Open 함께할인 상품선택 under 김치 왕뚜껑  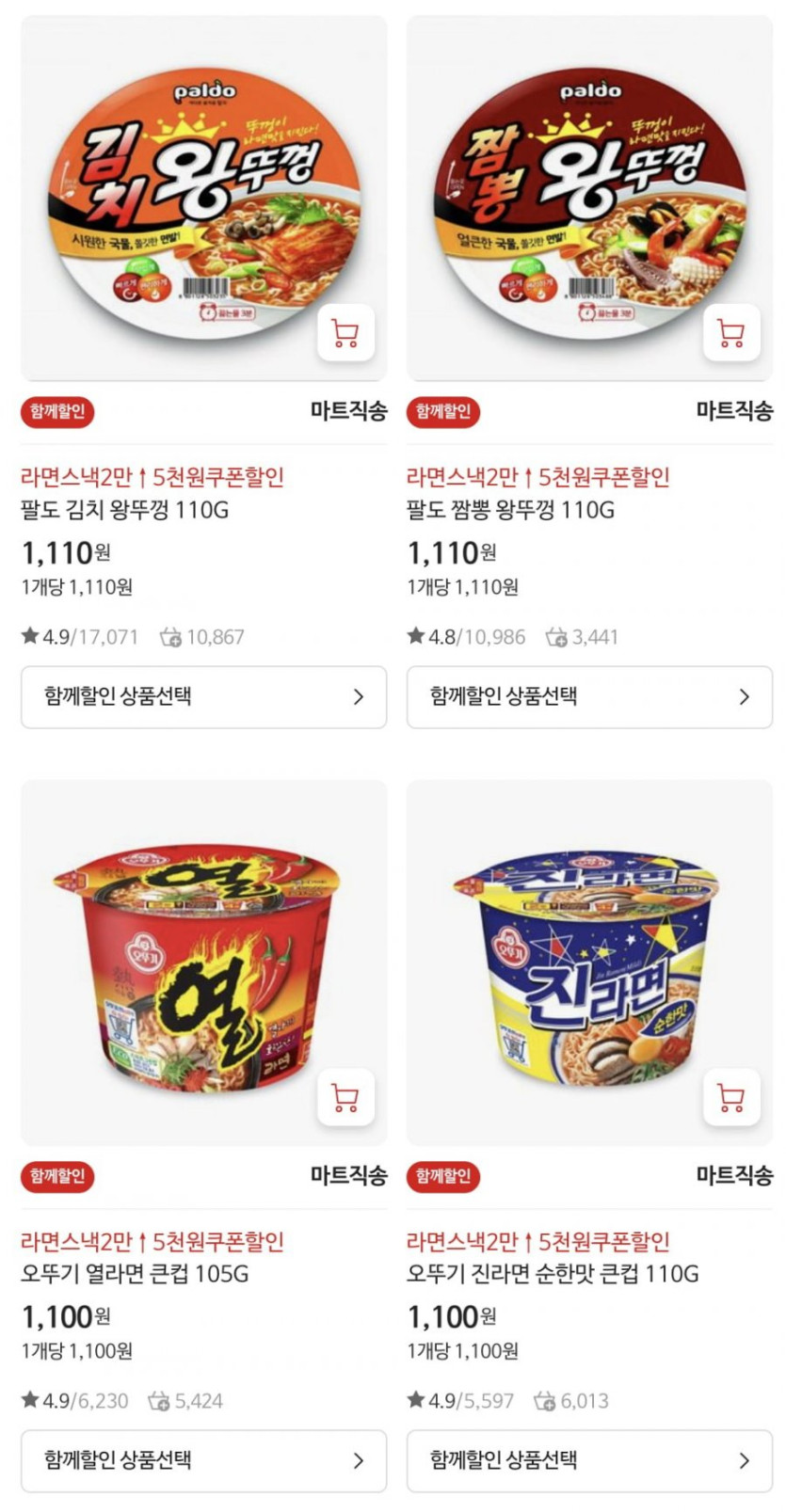(203, 697)
